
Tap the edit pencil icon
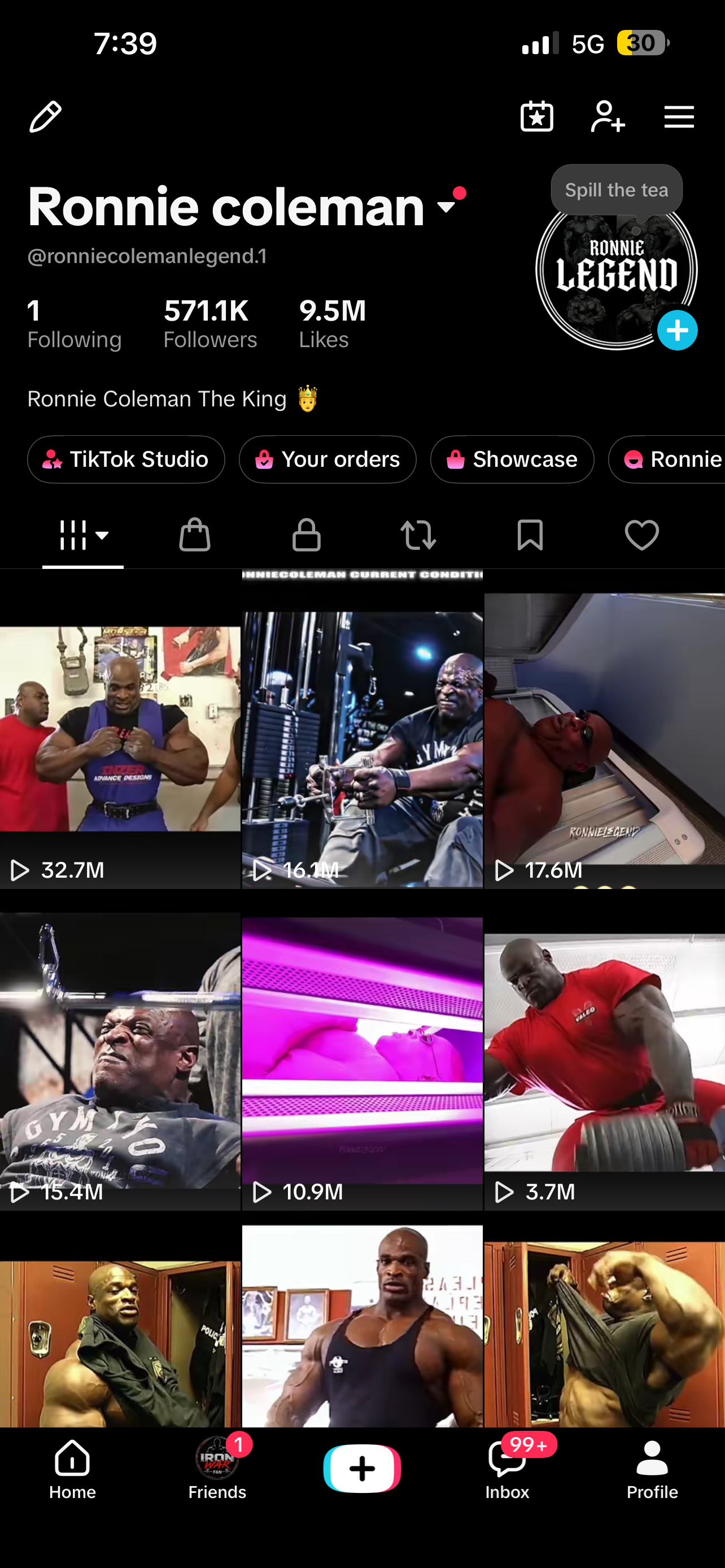click(46, 116)
